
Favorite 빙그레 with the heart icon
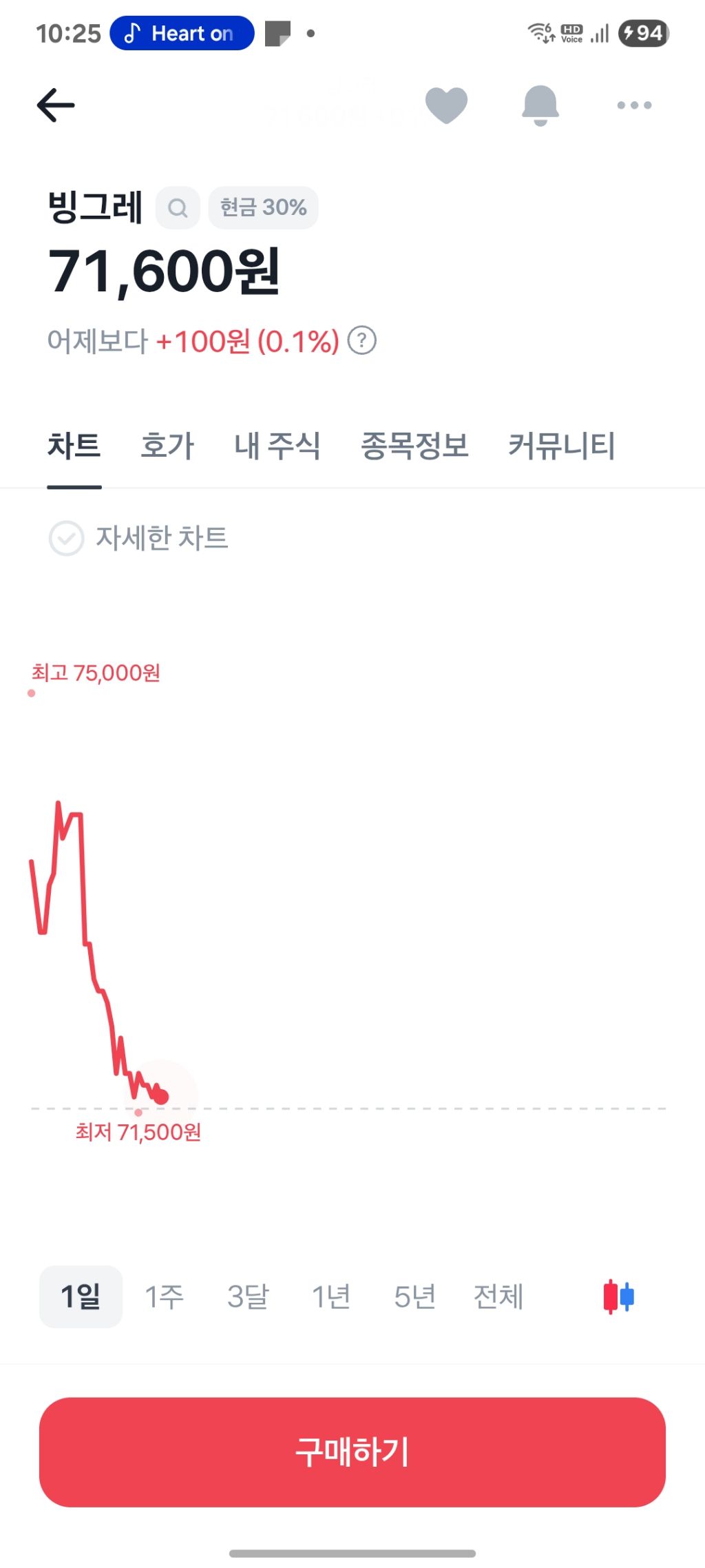(446, 105)
